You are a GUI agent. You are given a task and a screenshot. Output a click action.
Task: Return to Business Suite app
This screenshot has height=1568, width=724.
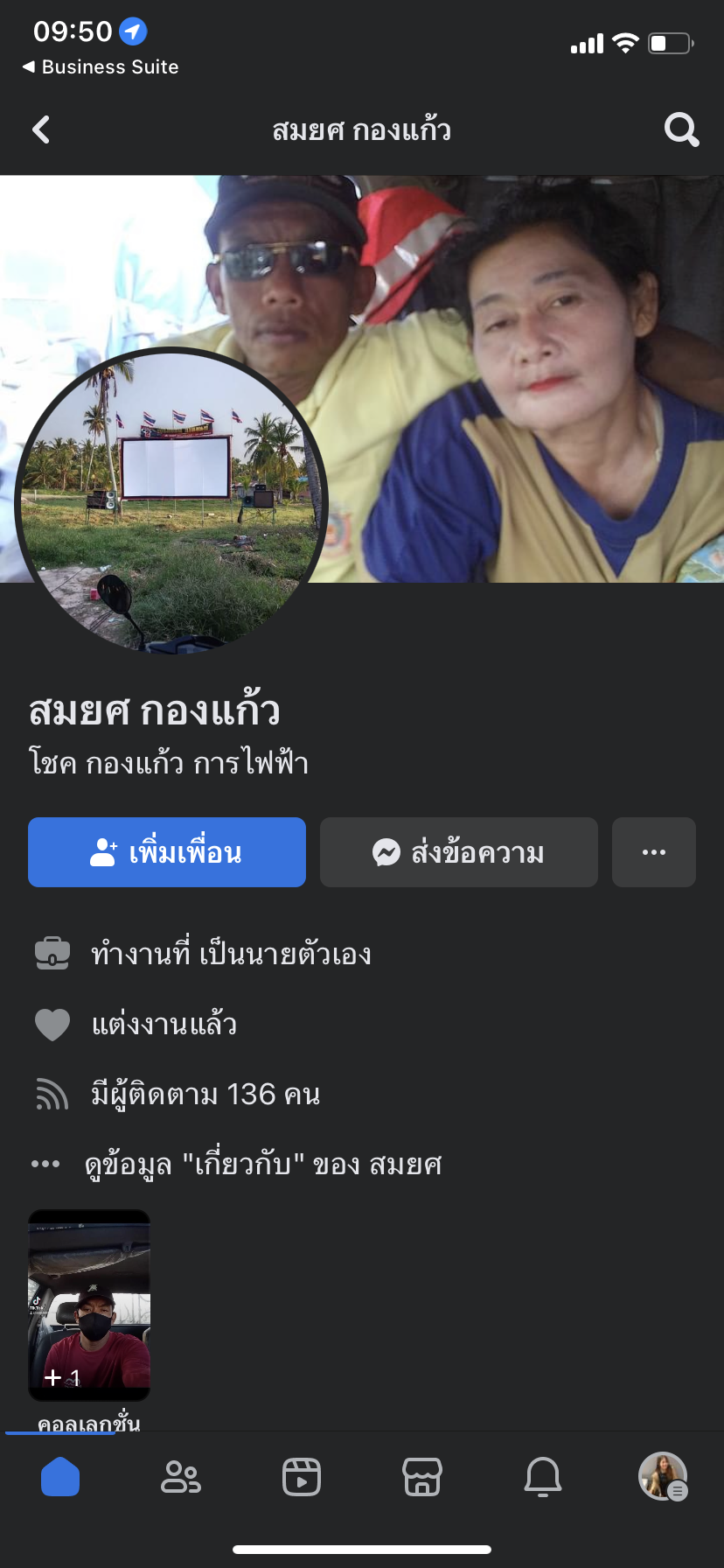point(101,67)
